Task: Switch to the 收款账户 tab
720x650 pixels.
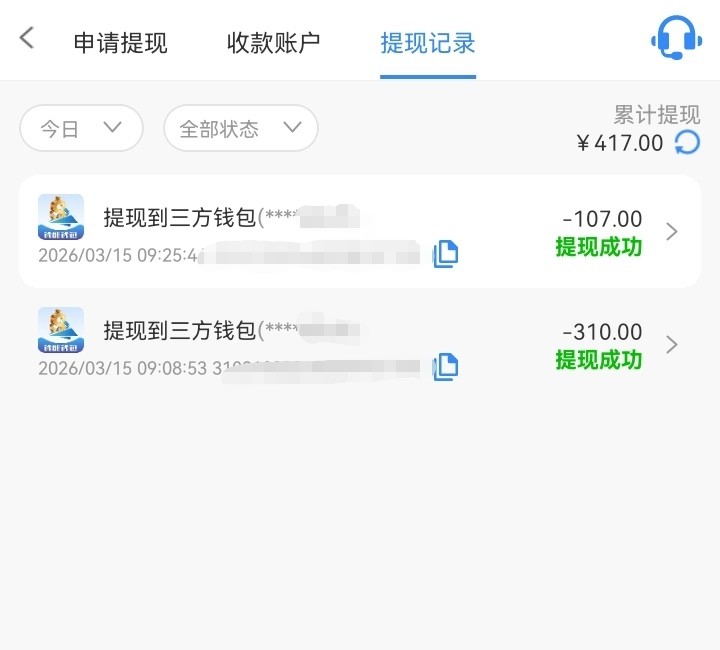Action: (273, 43)
